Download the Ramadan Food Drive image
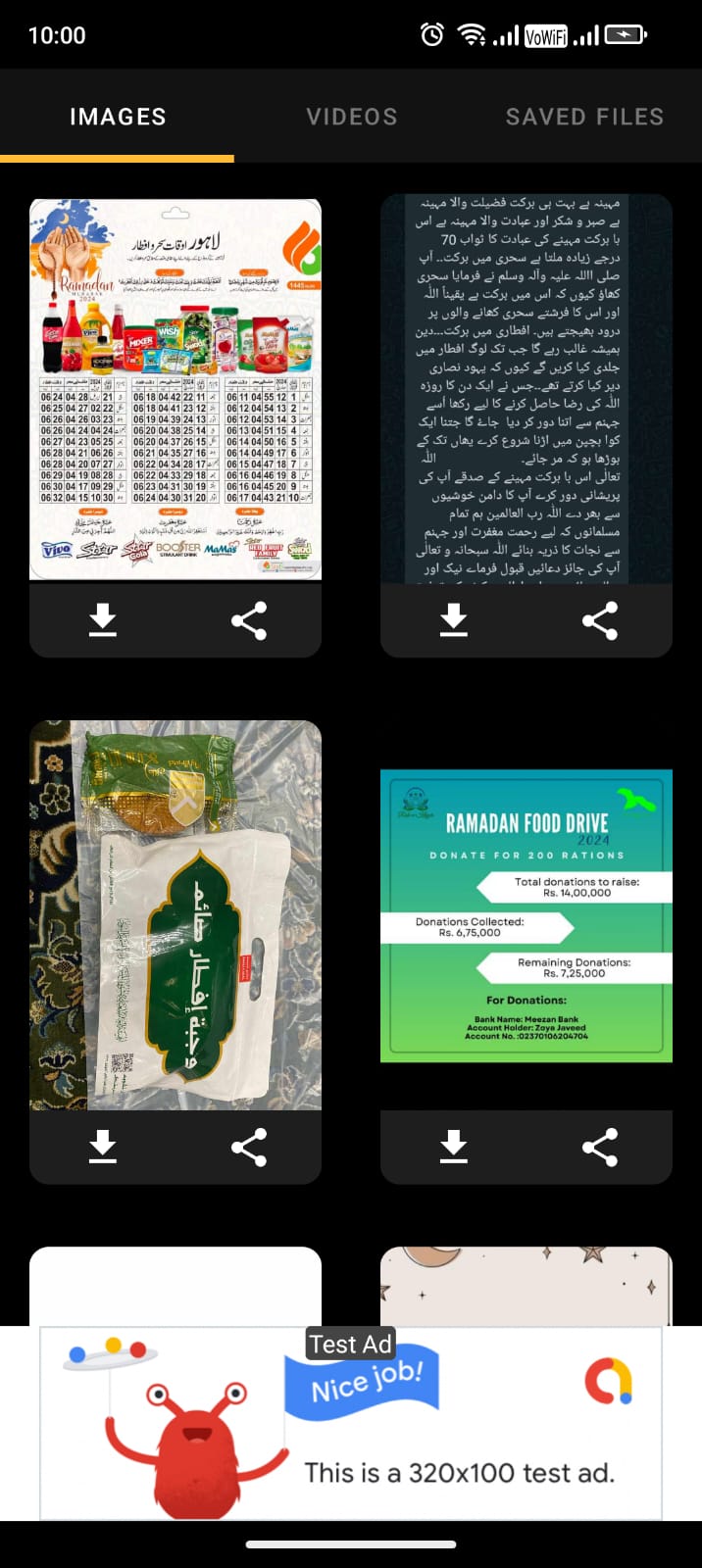Image resolution: width=702 pixels, height=1568 pixels. tap(453, 1147)
